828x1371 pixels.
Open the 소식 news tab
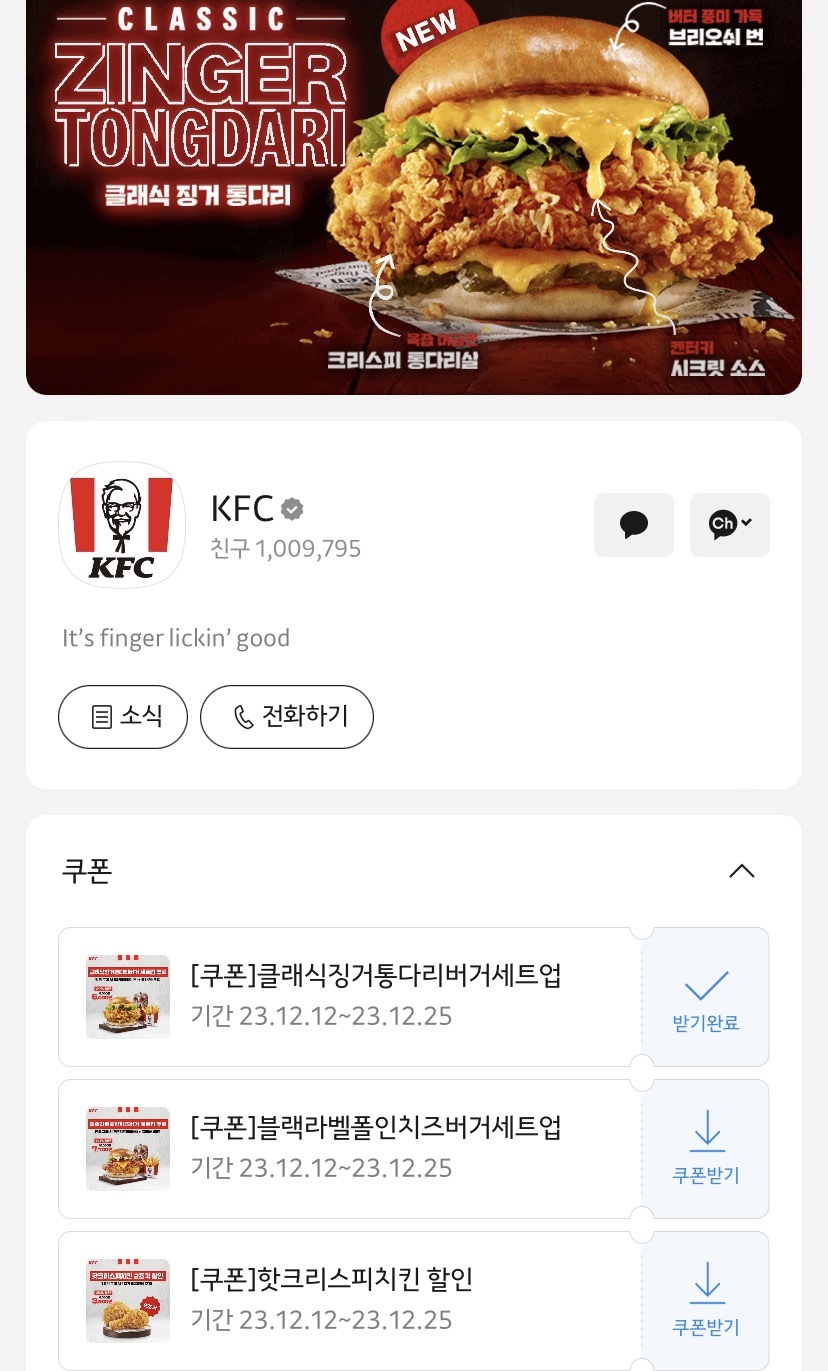(122, 716)
